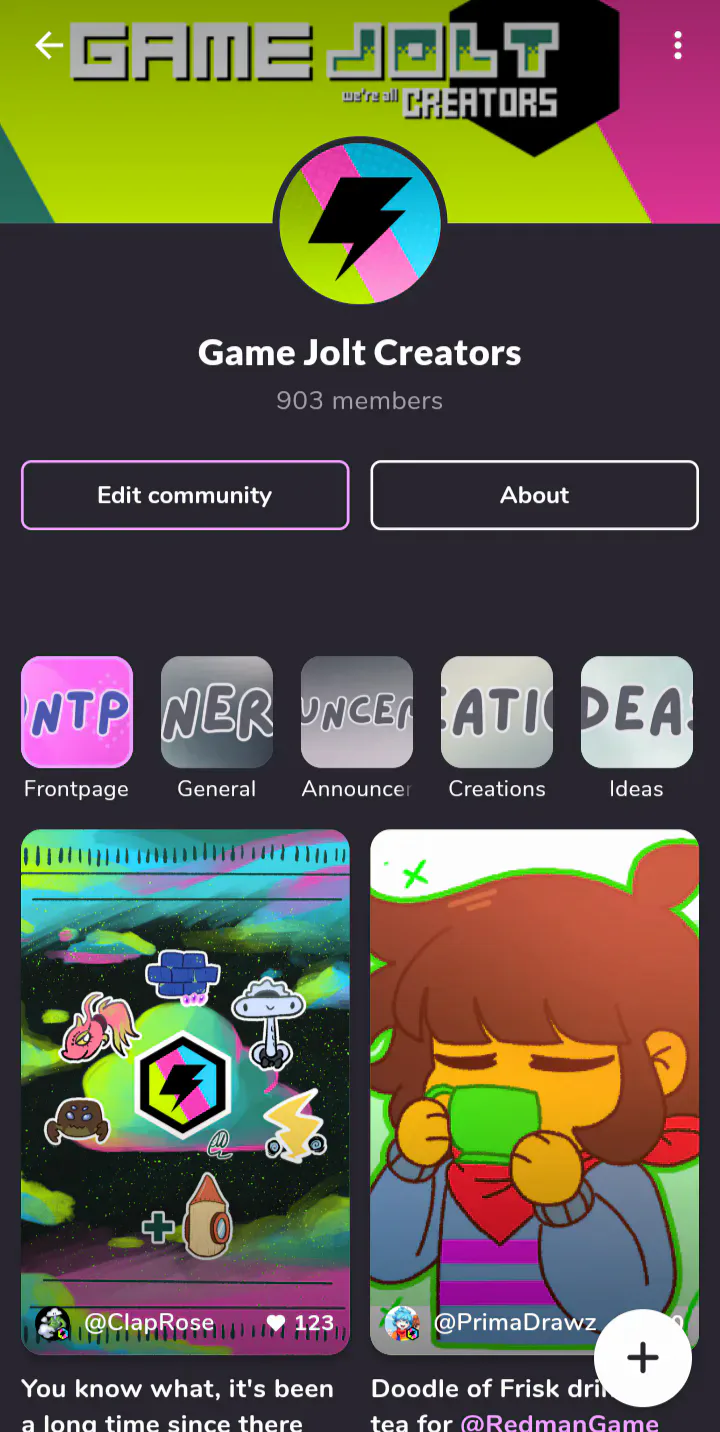Image resolution: width=720 pixels, height=1432 pixels.
Task: Open the post by @ClapRose
Action: point(185,1092)
